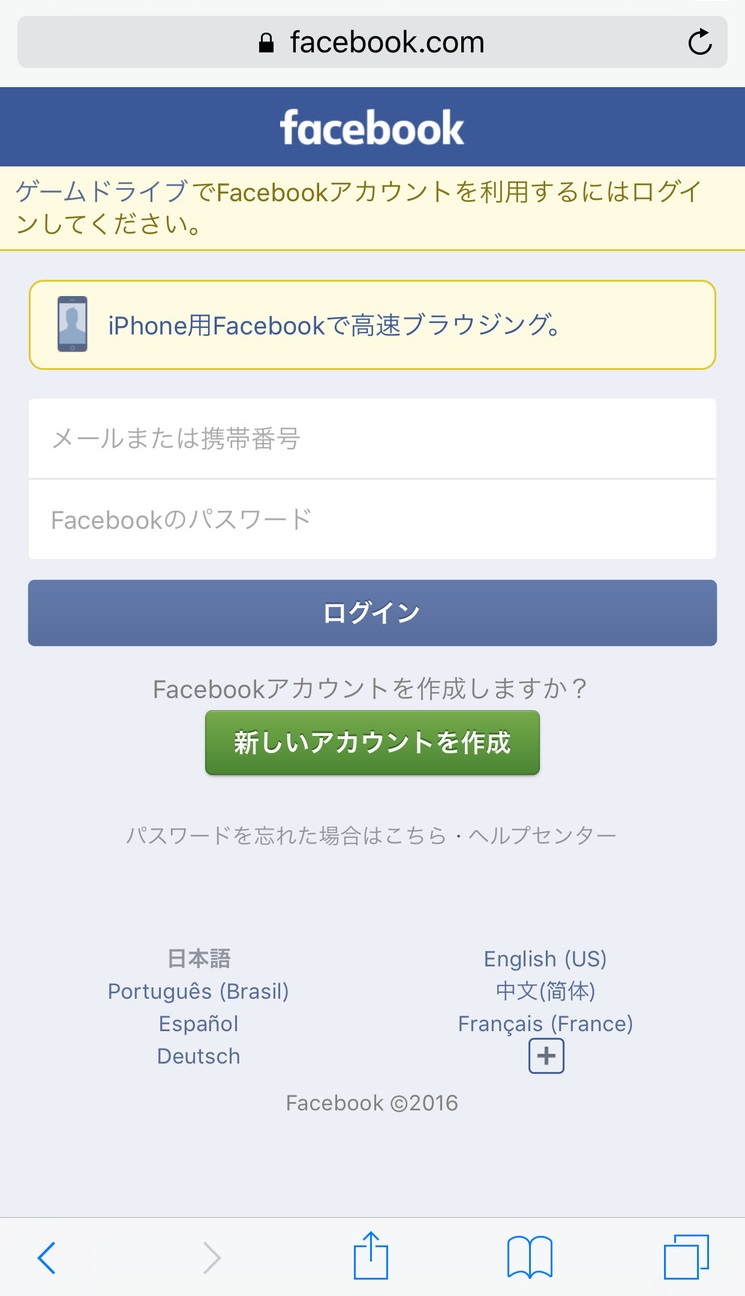Screen dimensions: 745x1296
Task: Switch language to Español
Action: tap(198, 1024)
